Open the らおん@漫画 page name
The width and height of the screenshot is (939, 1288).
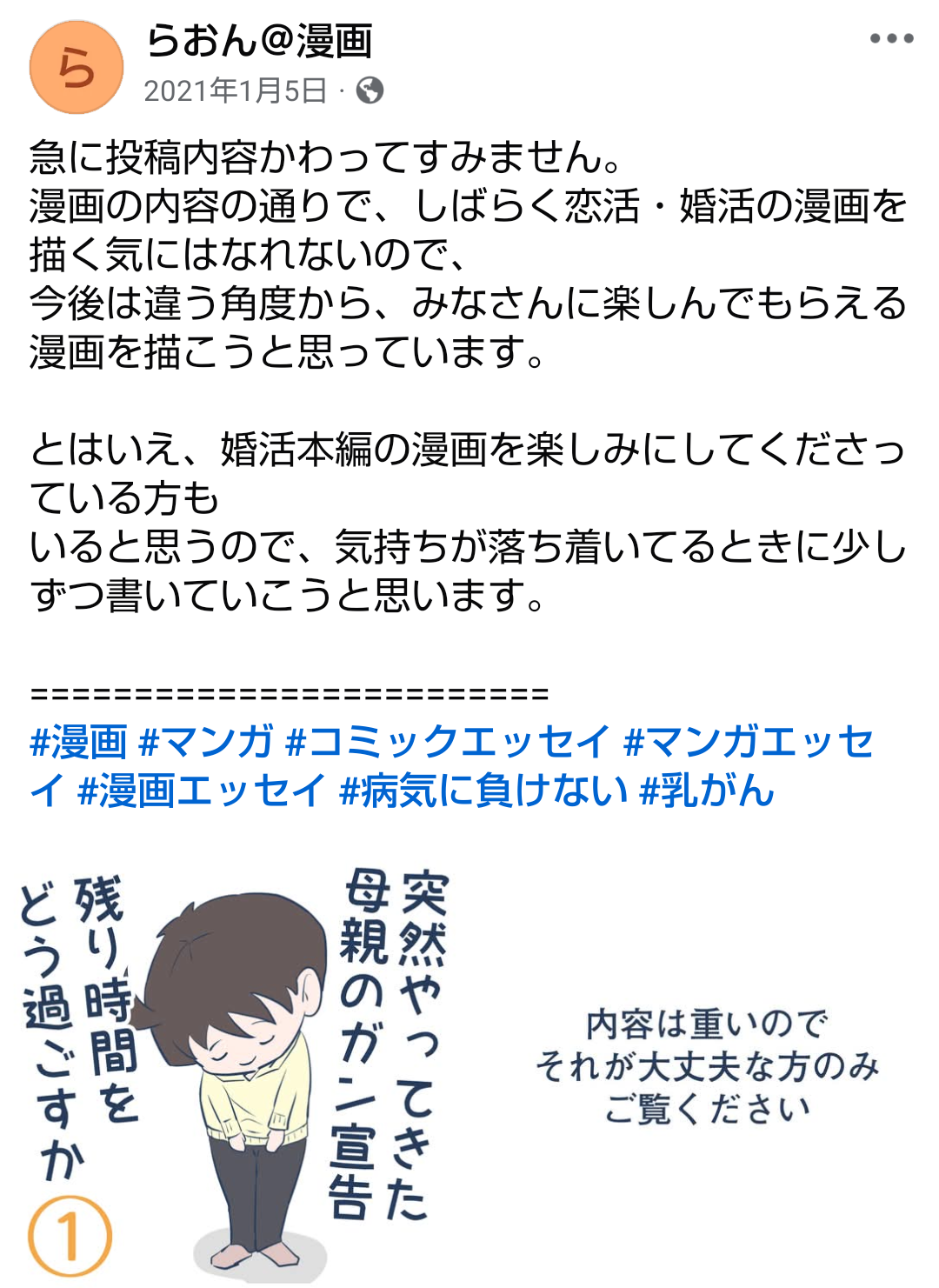pyautogui.click(x=259, y=41)
